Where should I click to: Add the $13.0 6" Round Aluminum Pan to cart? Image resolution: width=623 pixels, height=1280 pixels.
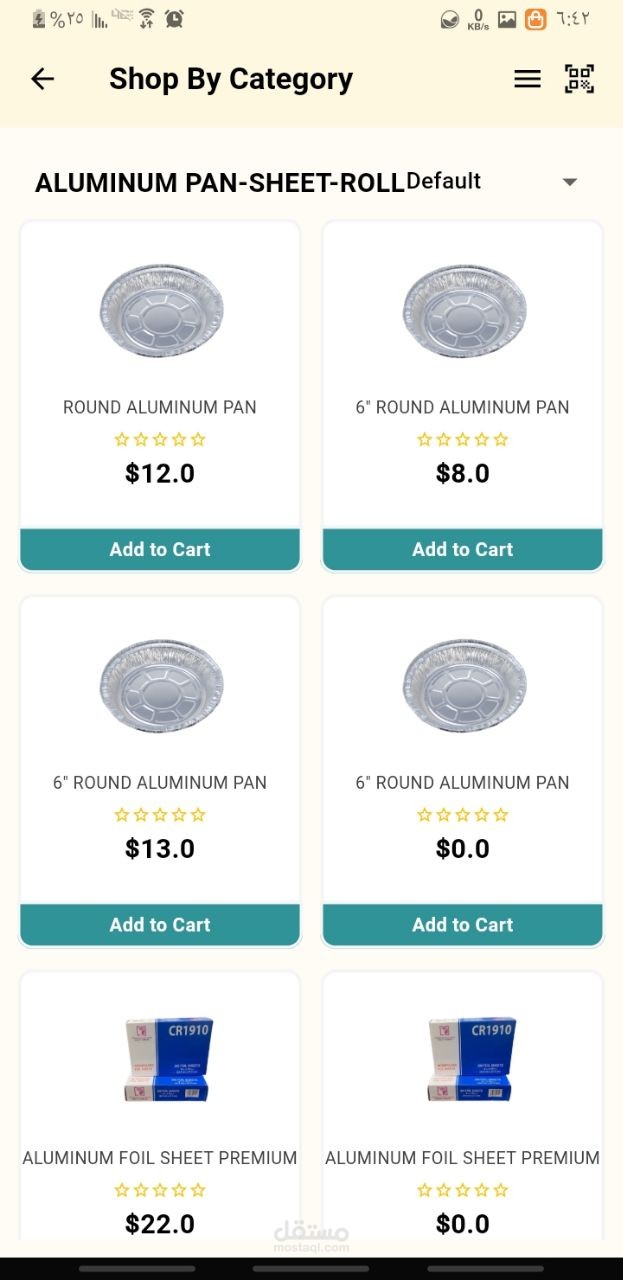(x=160, y=925)
